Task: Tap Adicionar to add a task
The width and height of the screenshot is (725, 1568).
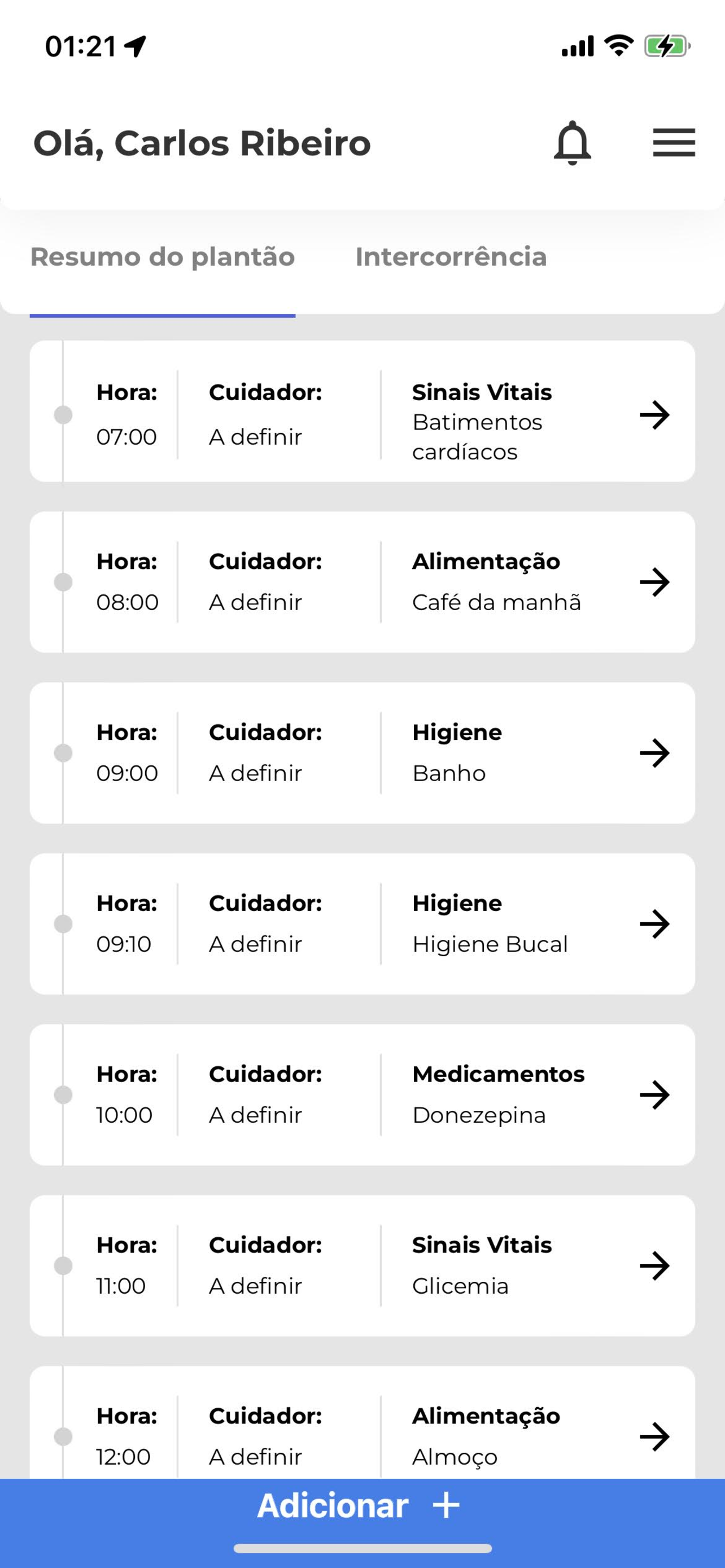Action: click(362, 1506)
